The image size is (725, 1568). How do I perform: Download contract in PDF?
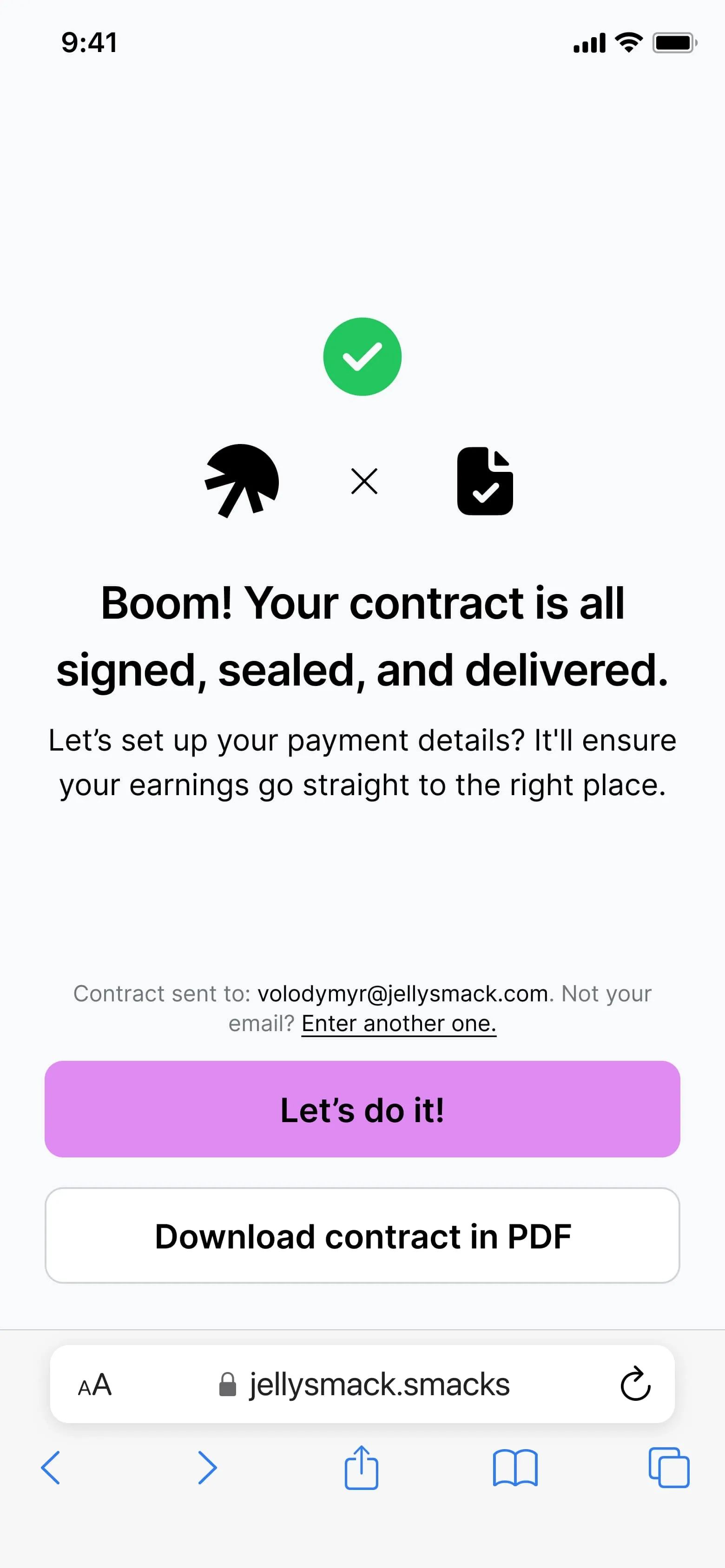point(362,1235)
